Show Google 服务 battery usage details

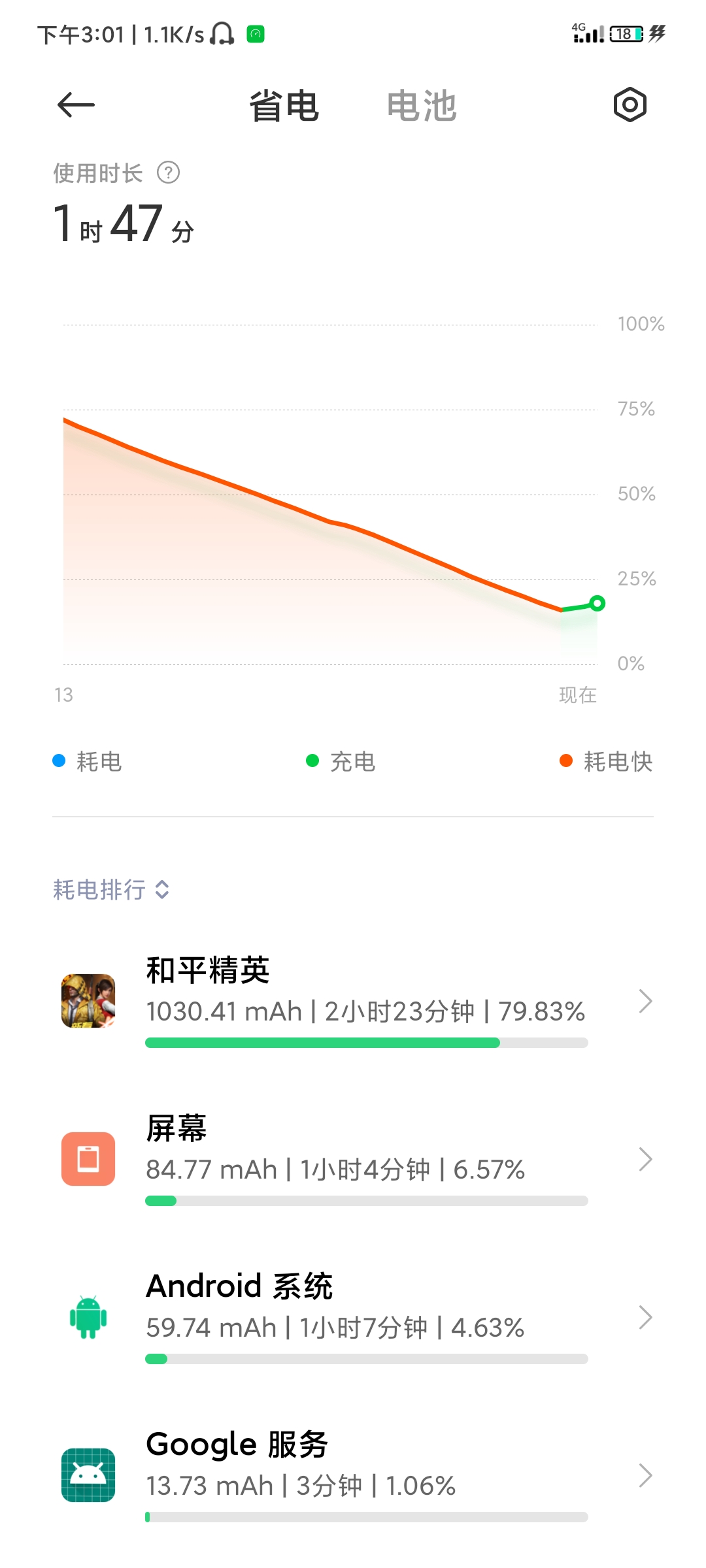click(353, 1475)
